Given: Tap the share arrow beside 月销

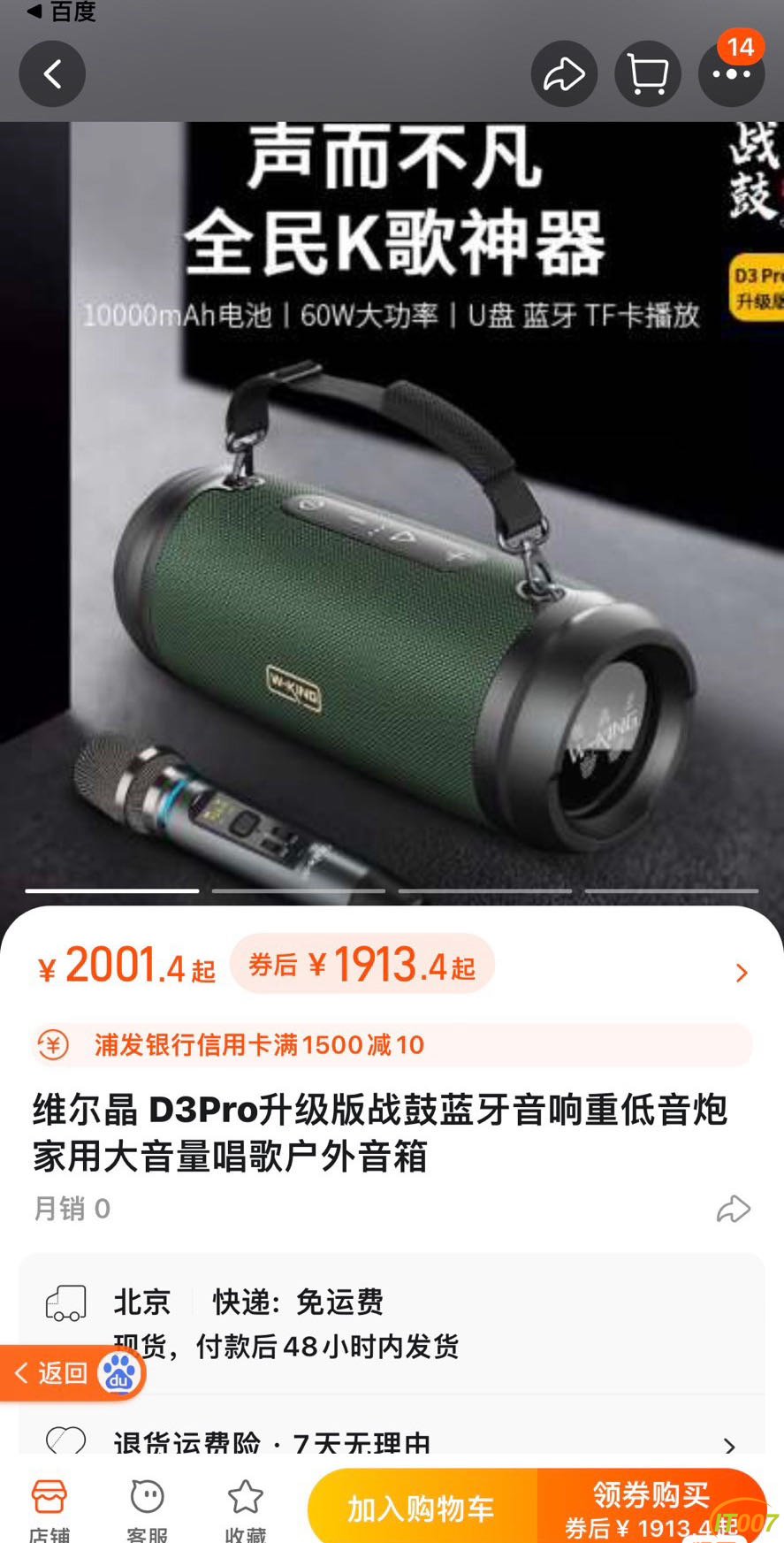Looking at the screenshot, I should point(733,1209).
